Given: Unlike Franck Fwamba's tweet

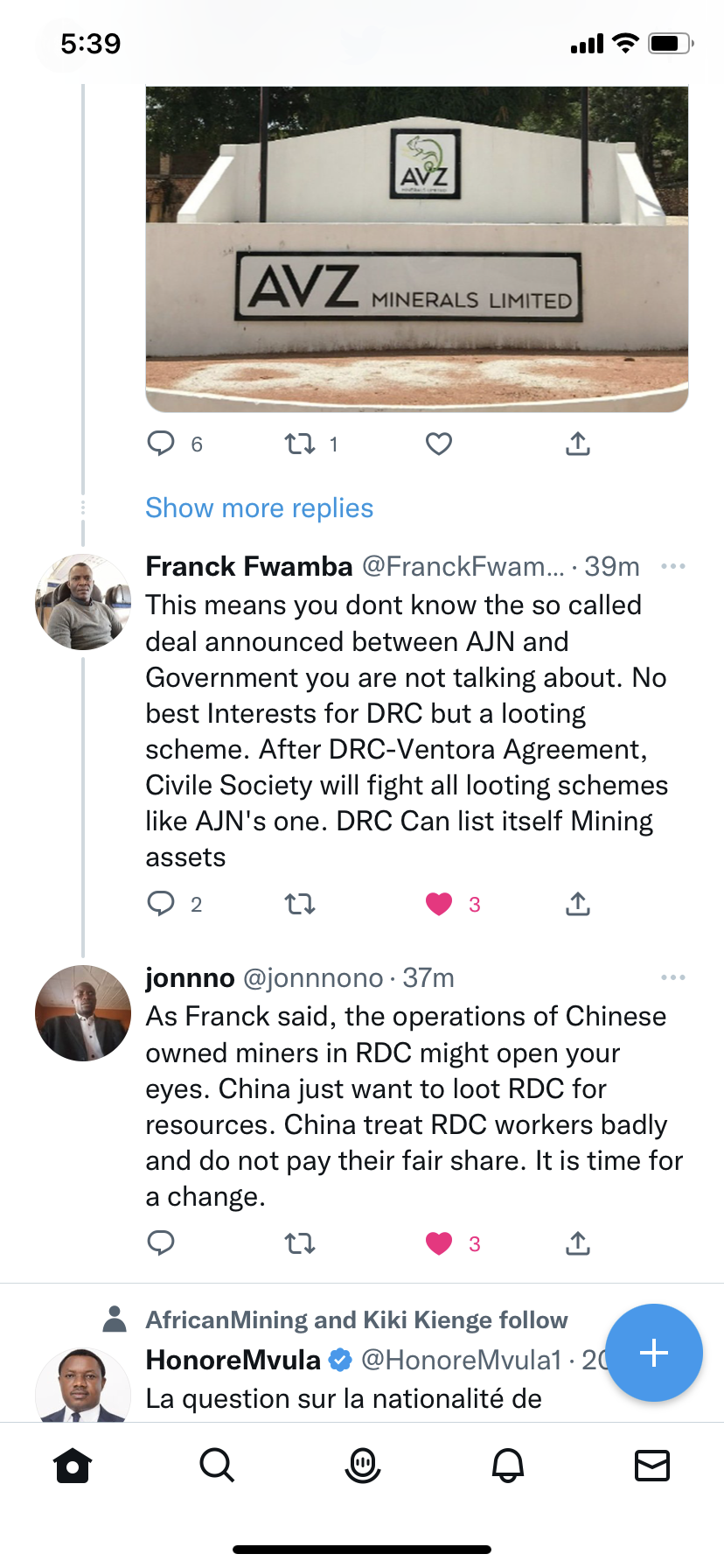Looking at the screenshot, I should tap(439, 904).
